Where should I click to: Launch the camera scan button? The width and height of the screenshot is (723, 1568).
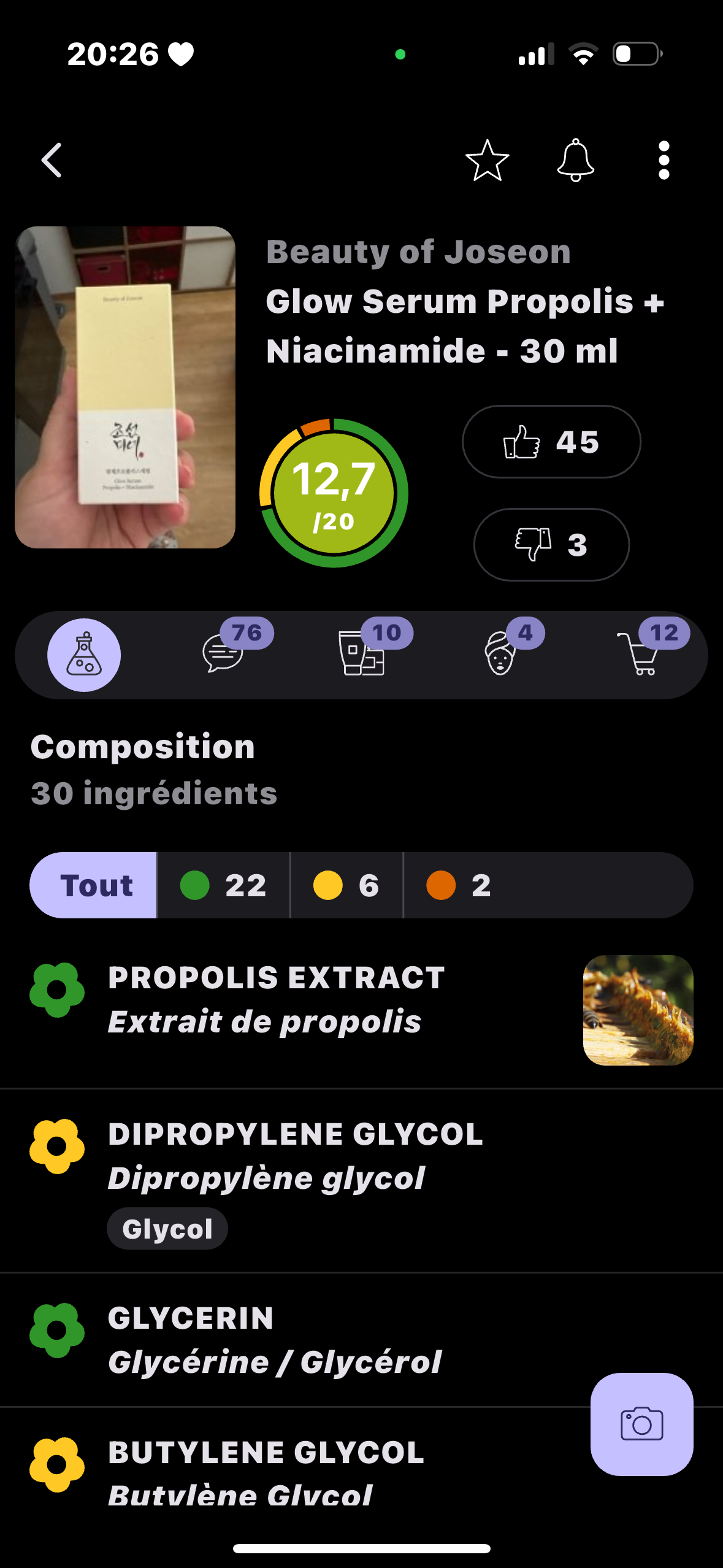pyautogui.click(x=641, y=1424)
